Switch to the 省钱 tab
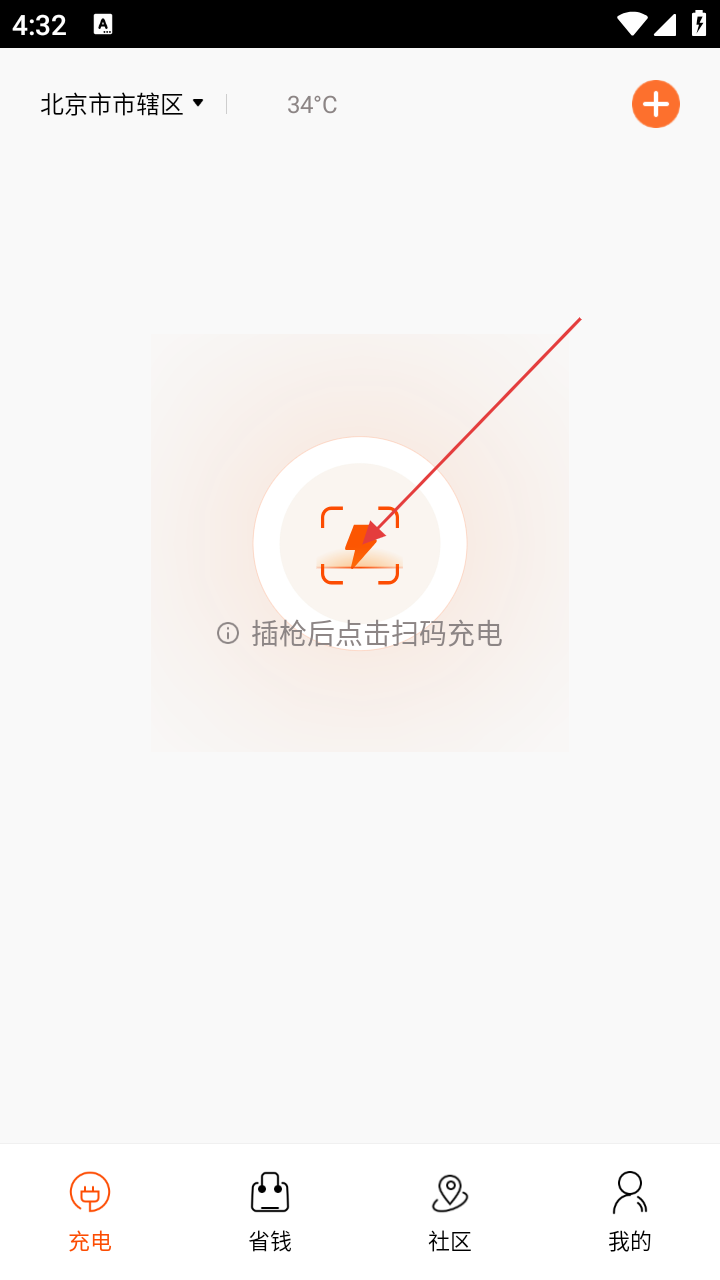The height and width of the screenshot is (1280, 720). (270, 1212)
